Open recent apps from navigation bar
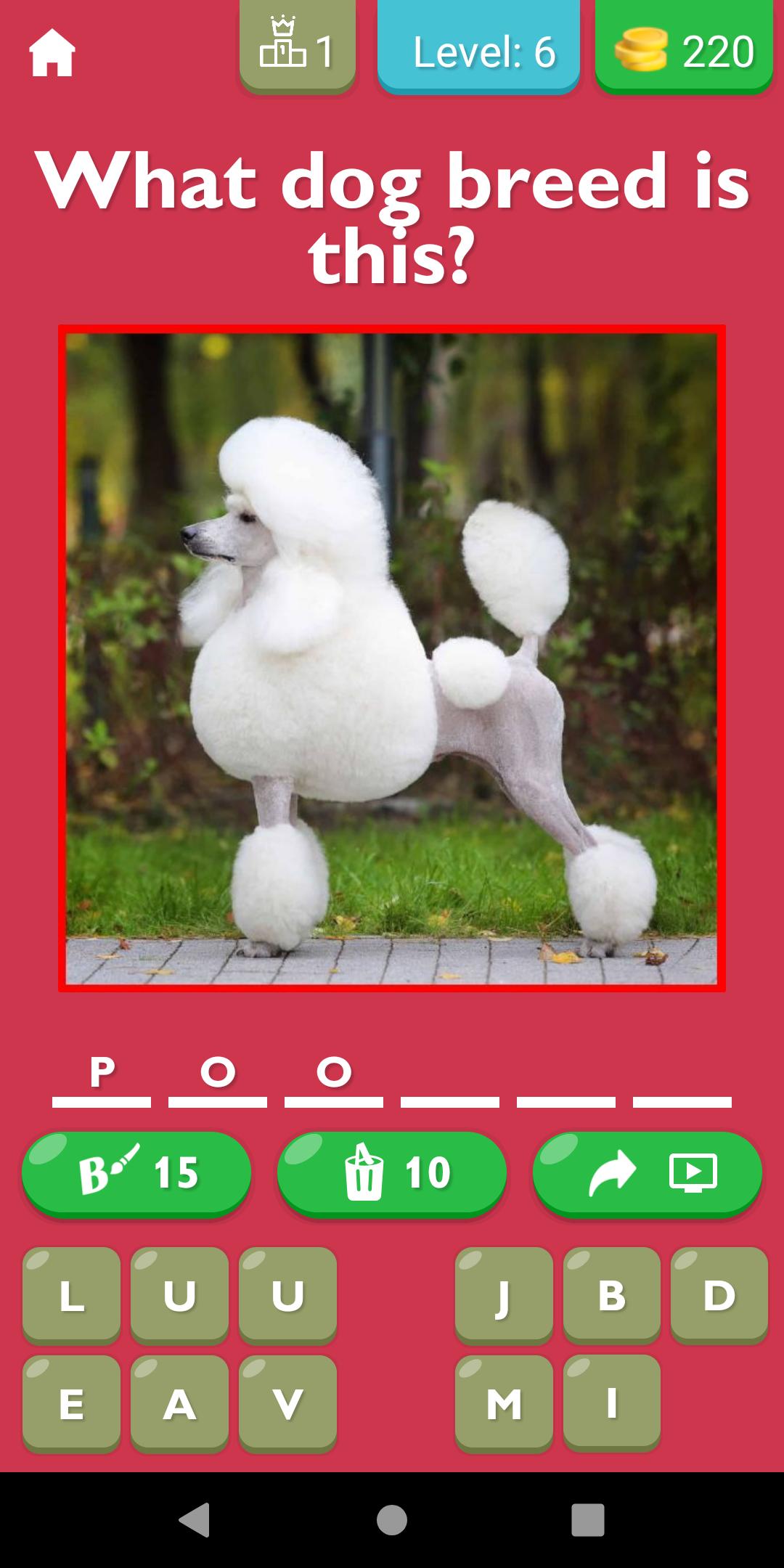The image size is (784, 1568). click(588, 1519)
